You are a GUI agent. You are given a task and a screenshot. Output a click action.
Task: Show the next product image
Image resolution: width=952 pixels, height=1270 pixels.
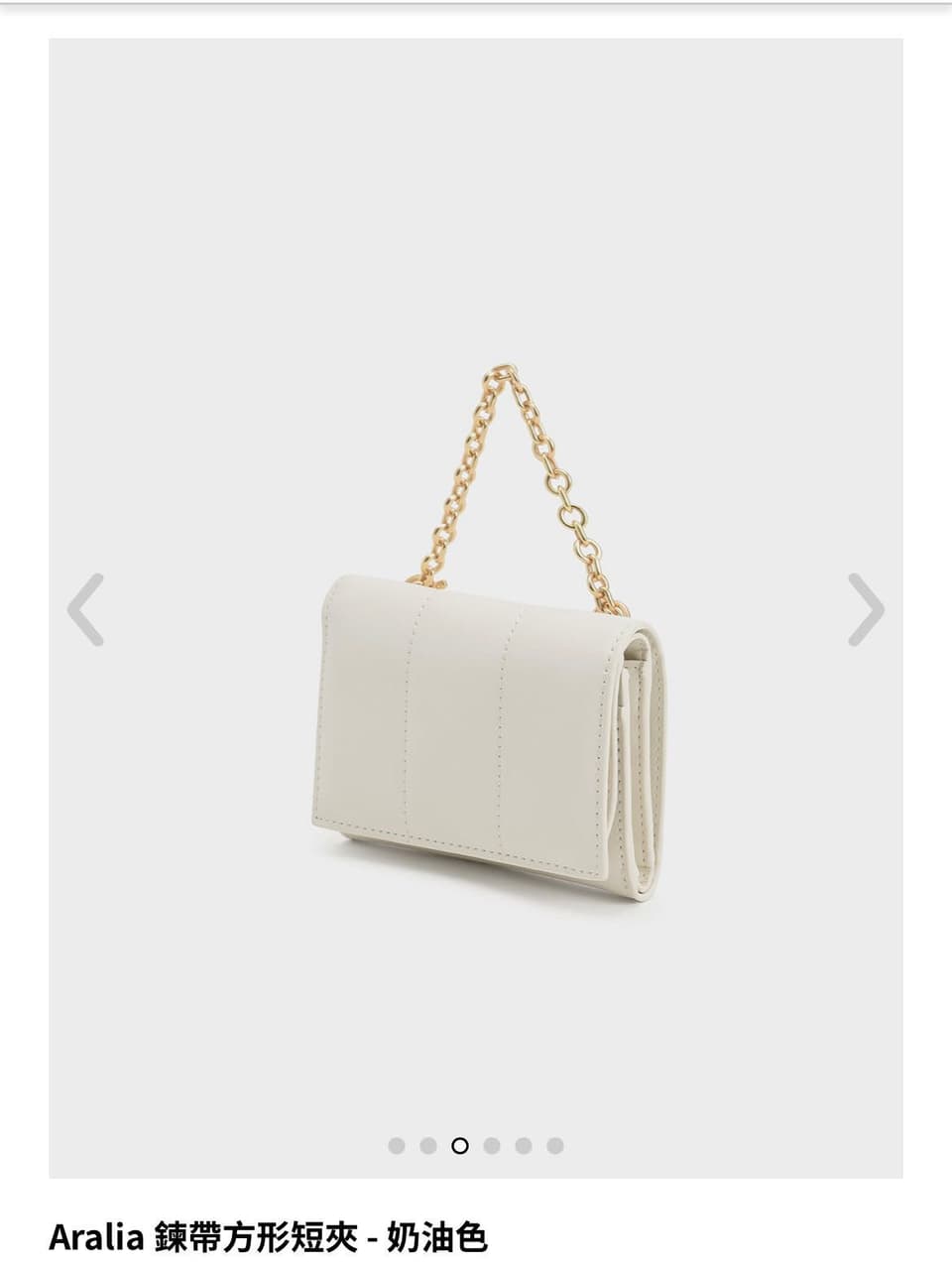point(866,609)
